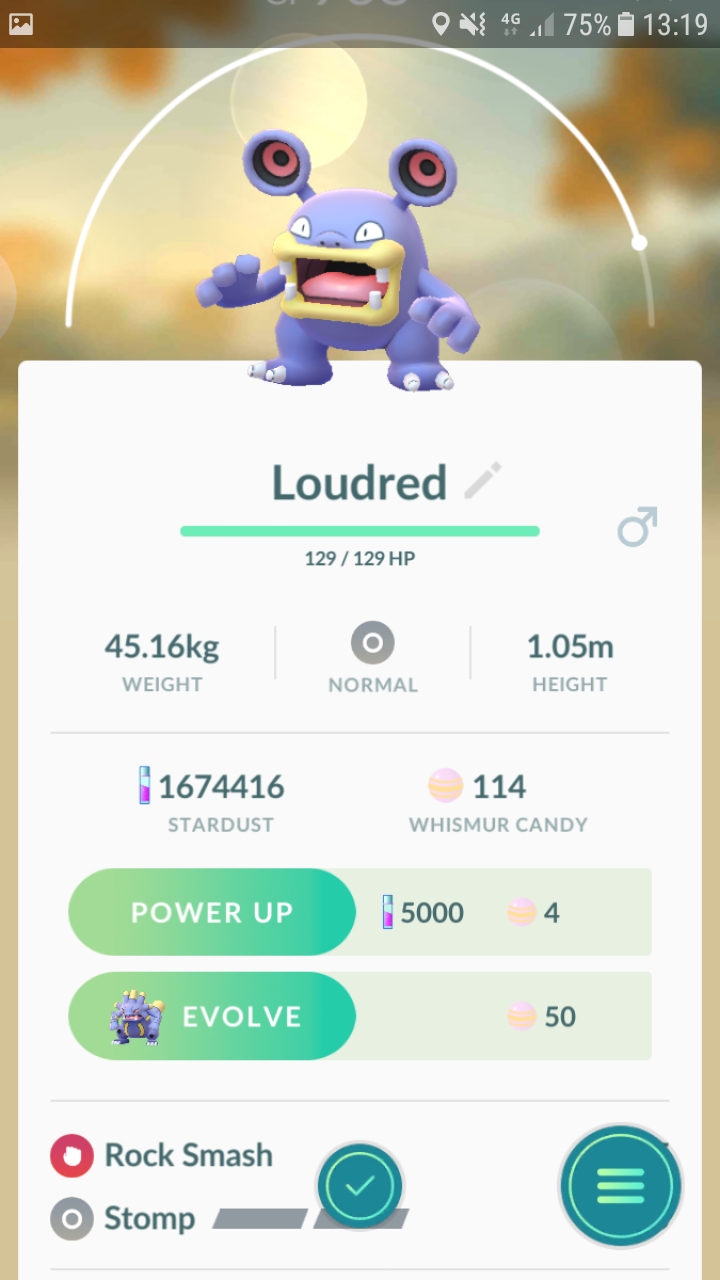Power up Loudred for 5000 stardust
This screenshot has width=720, height=1280.
(212, 912)
